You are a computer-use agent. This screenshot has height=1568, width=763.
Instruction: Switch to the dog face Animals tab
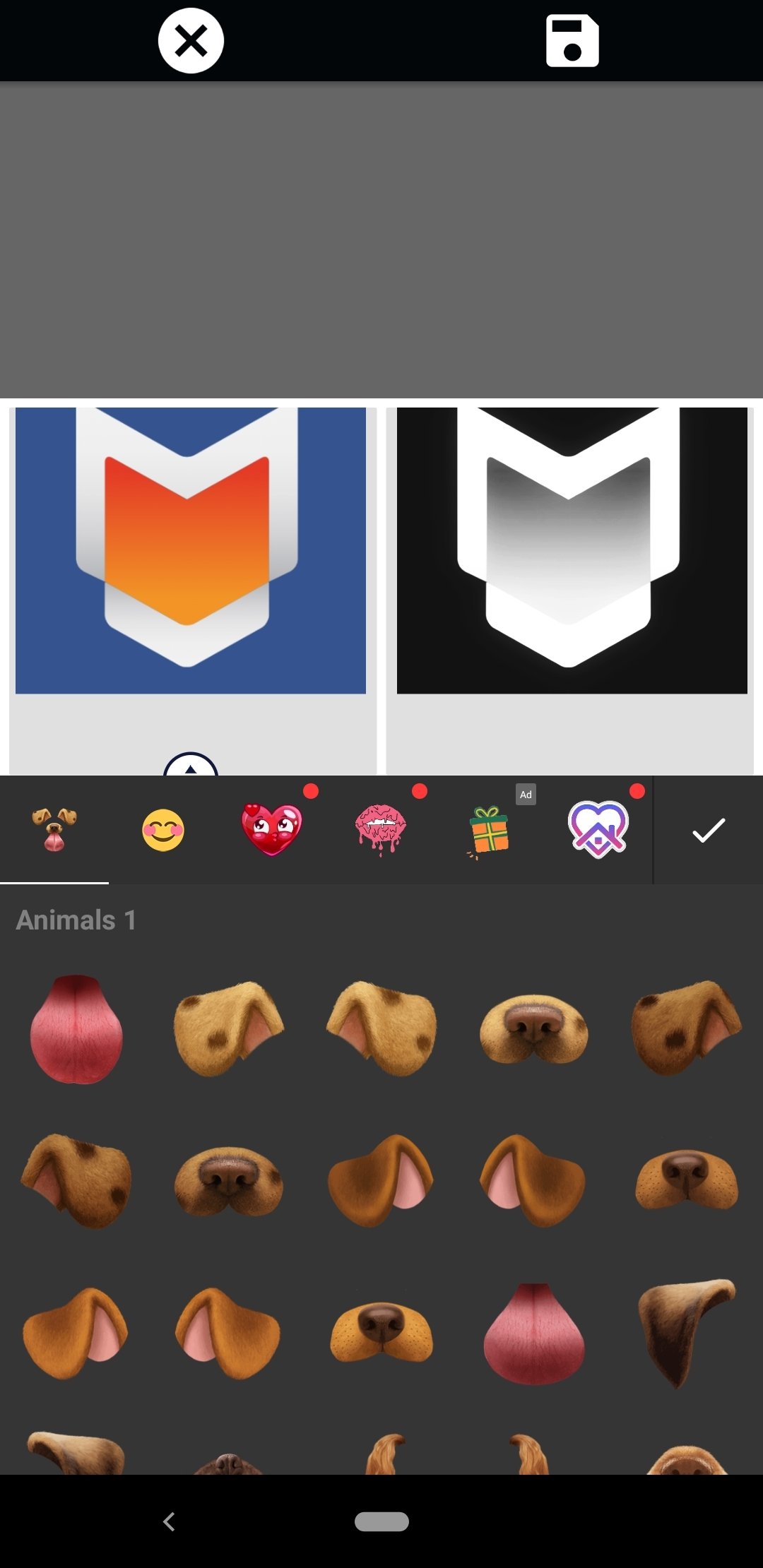click(x=54, y=830)
